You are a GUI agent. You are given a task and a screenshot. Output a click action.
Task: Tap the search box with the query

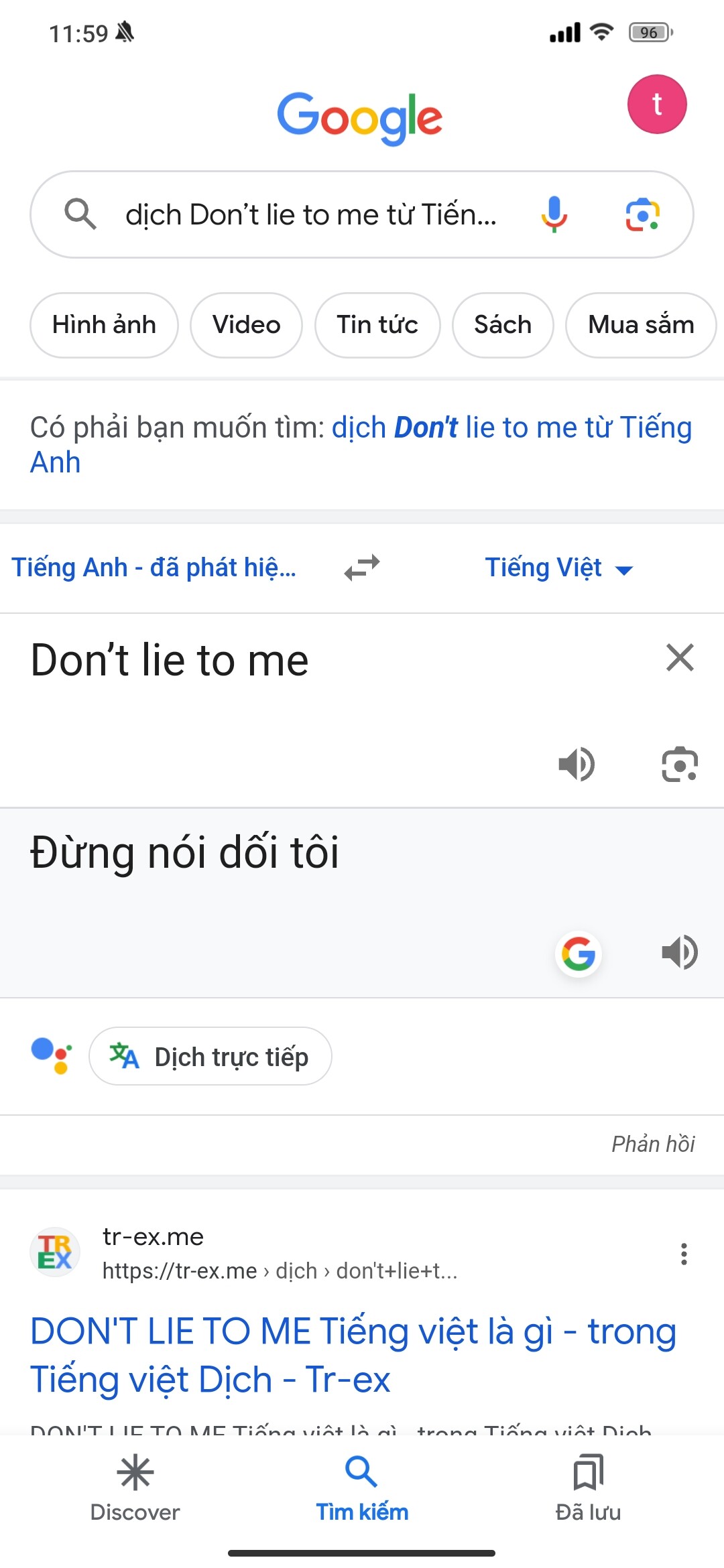pyautogui.click(x=310, y=215)
